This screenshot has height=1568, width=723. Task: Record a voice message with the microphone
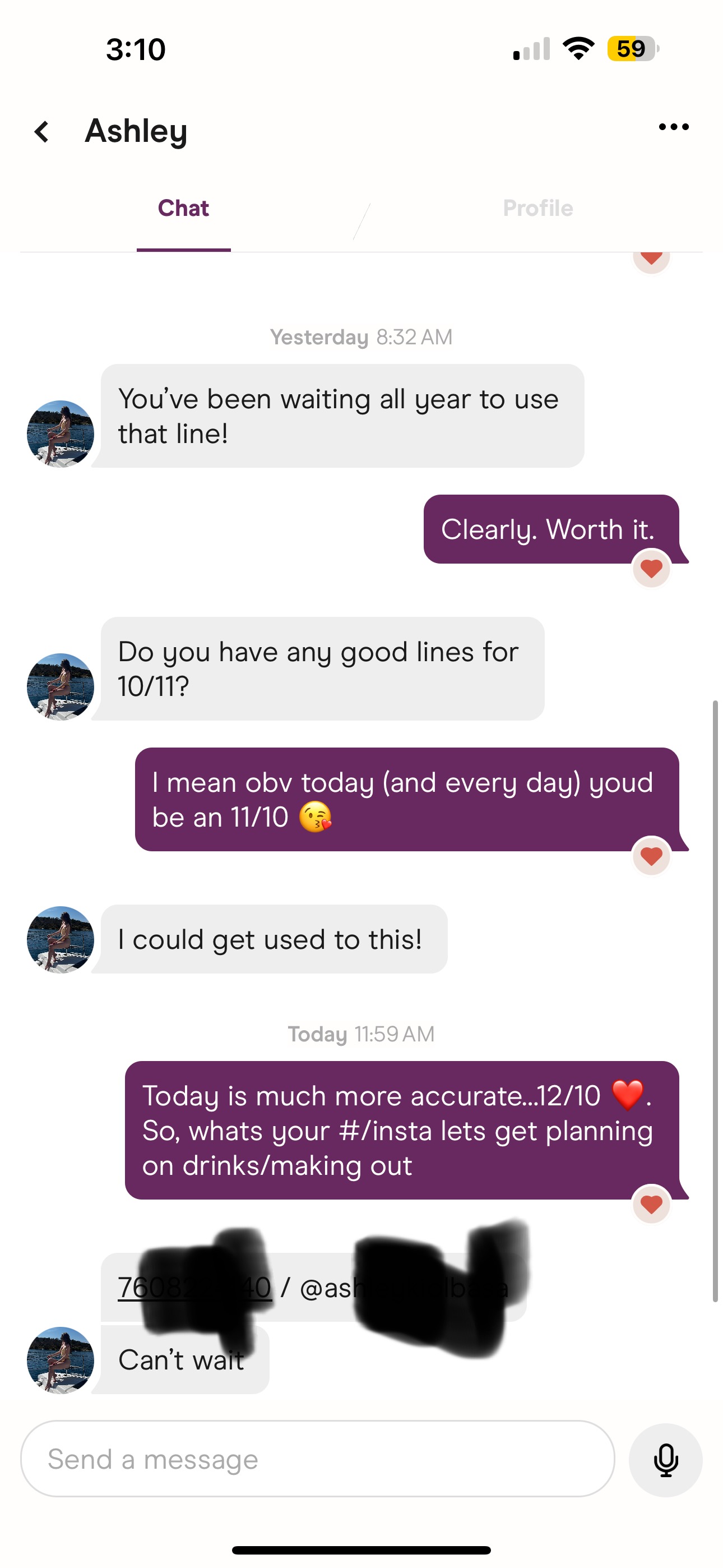pos(665,1460)
